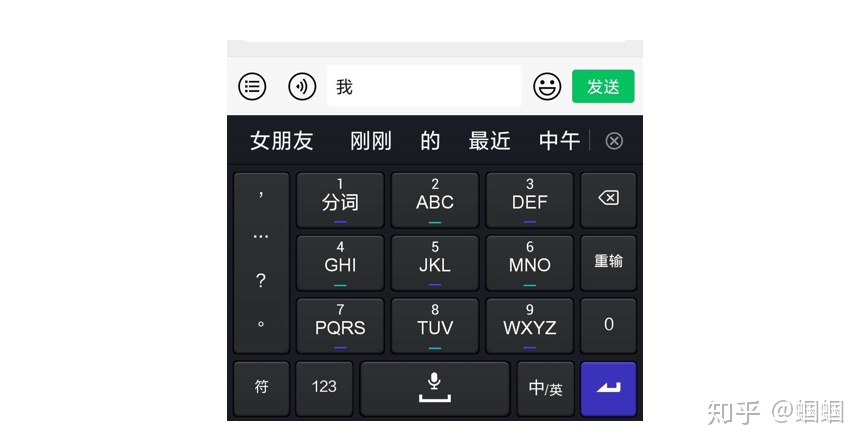
Task: Pick the candidate word 刚刚
Action: 371,141
